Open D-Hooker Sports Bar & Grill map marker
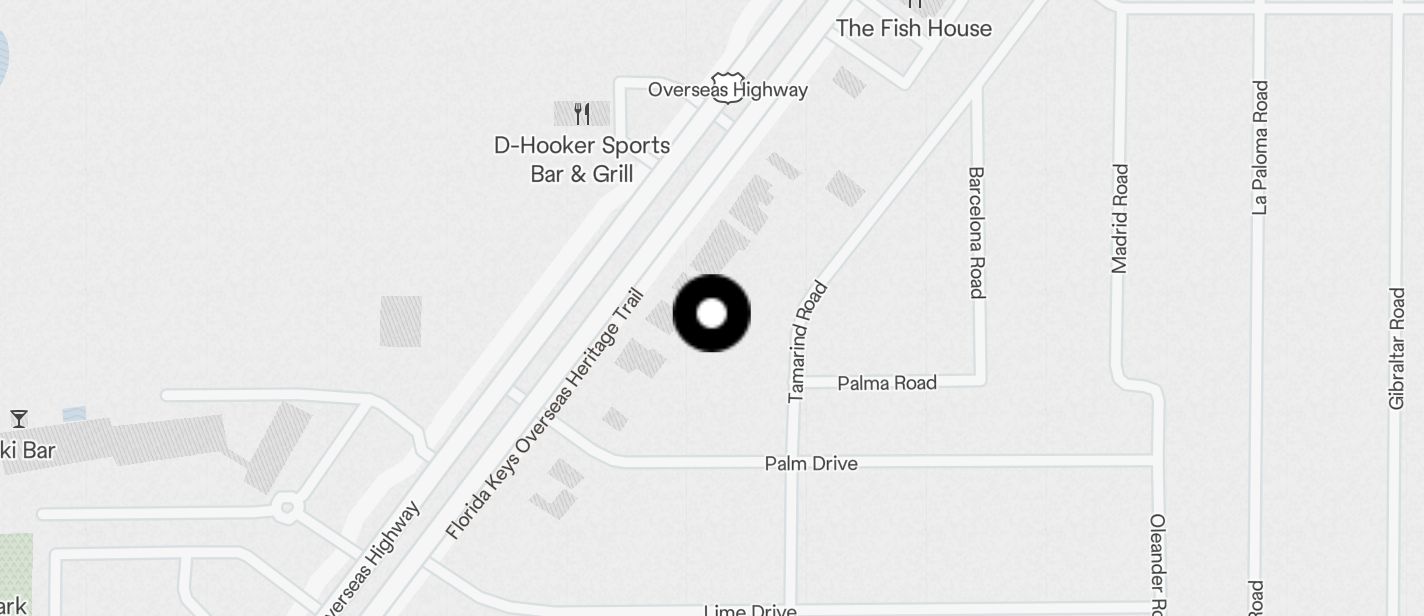 click(582, 113)
